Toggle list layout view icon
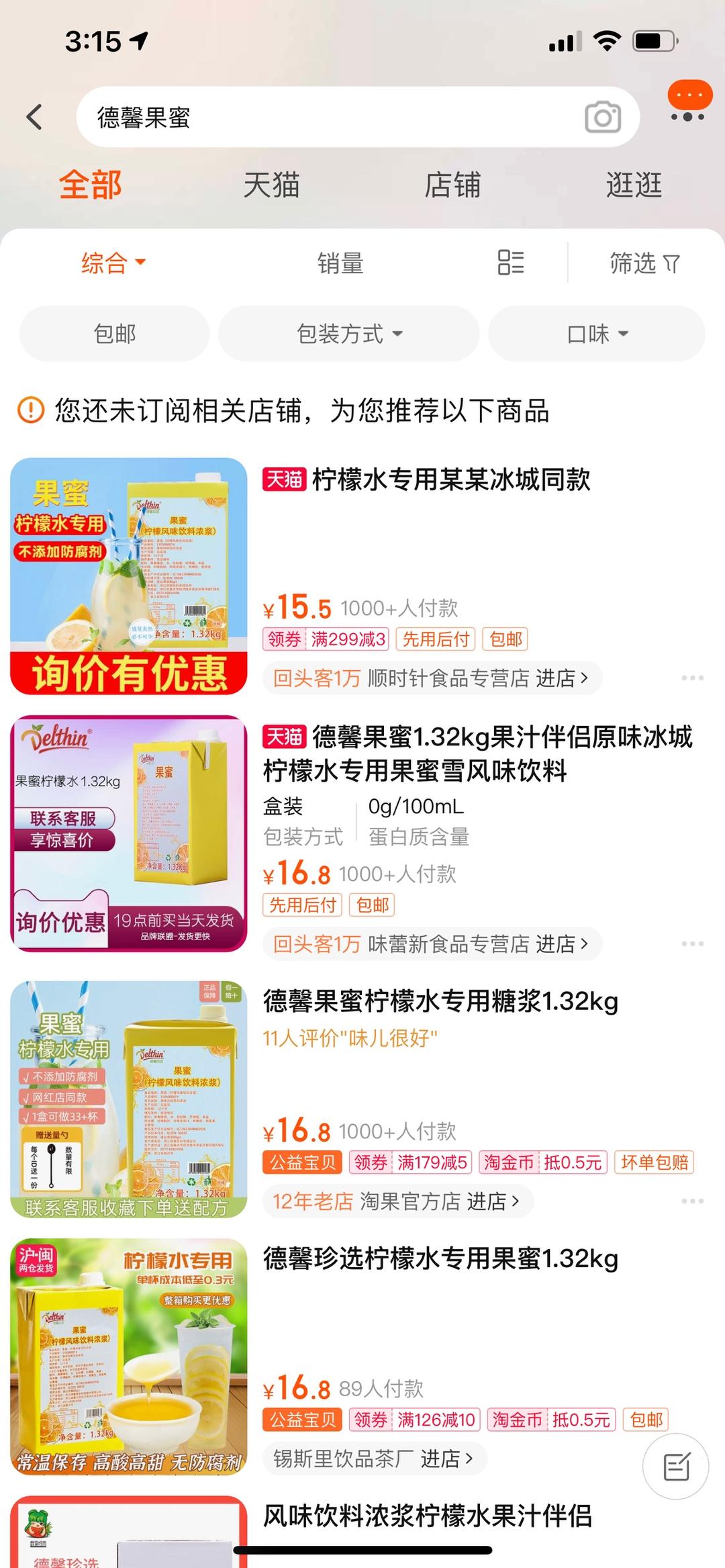Image resolution: width=725 pixels, height=1568 pixels. click(x=510, y=263)
